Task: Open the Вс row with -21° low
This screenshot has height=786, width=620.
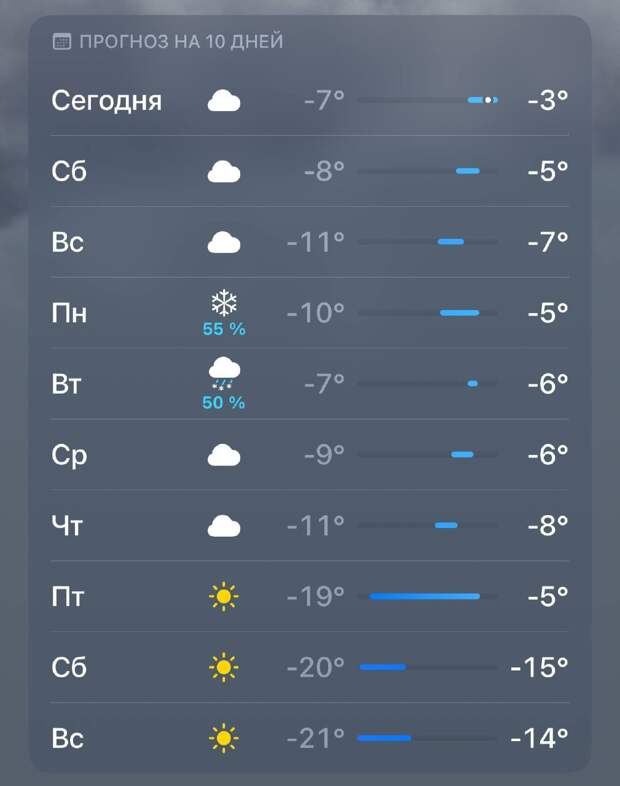Action: tap(310, 739)
